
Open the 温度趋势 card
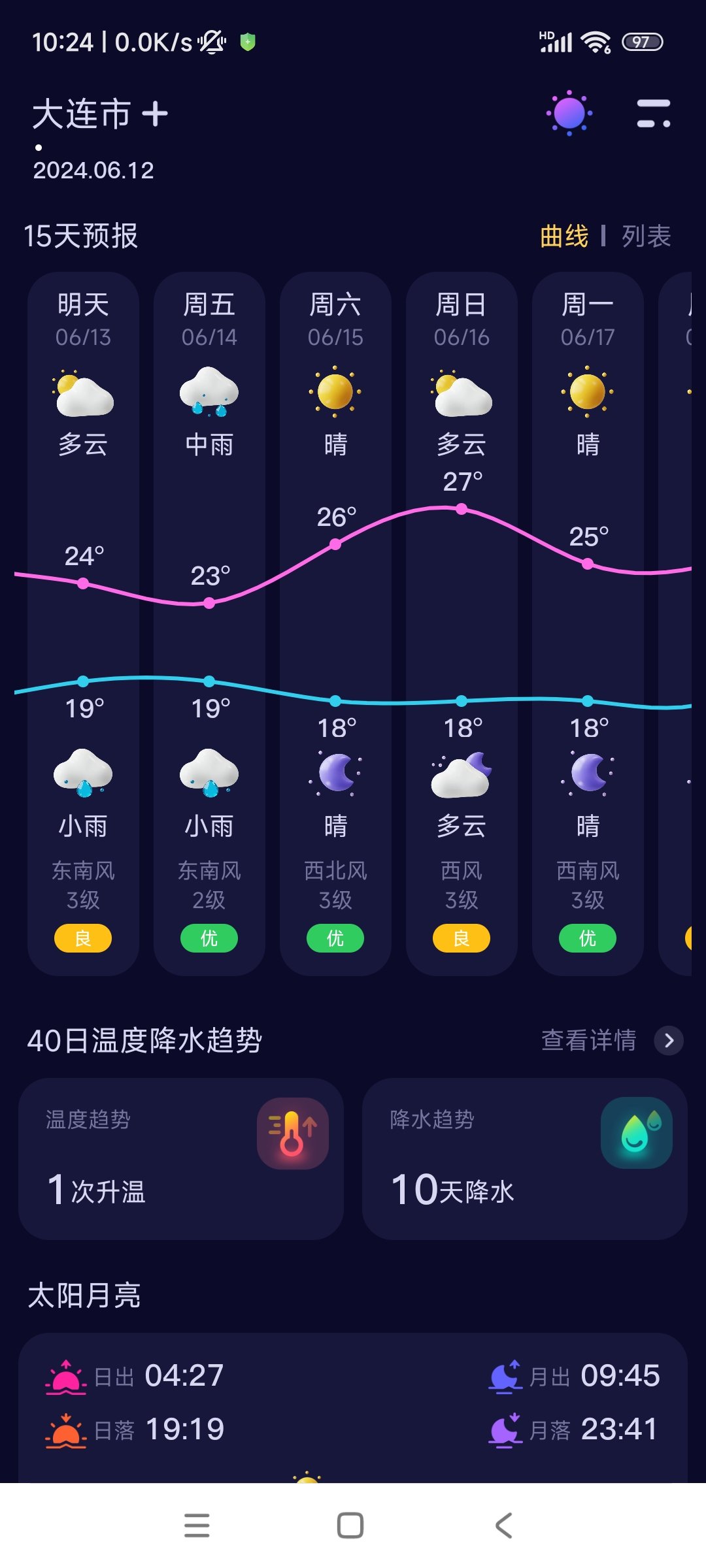click(x=181, y=1158)
